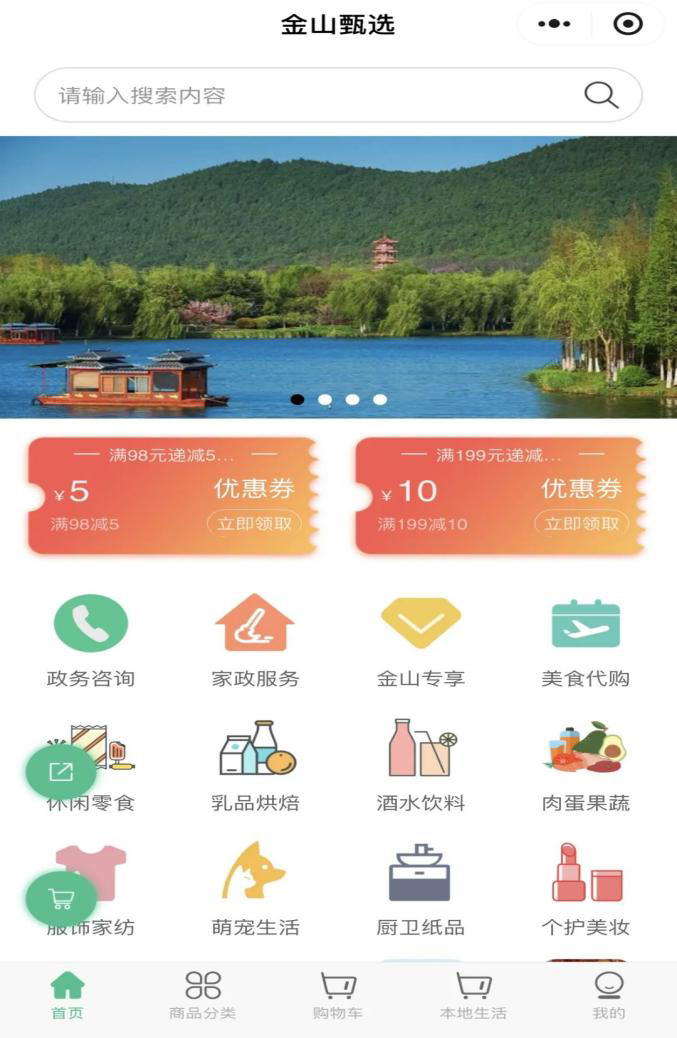Open 肉蛋果蔬 category
This screenshot has width=677, height=1038.
[586, 765]
